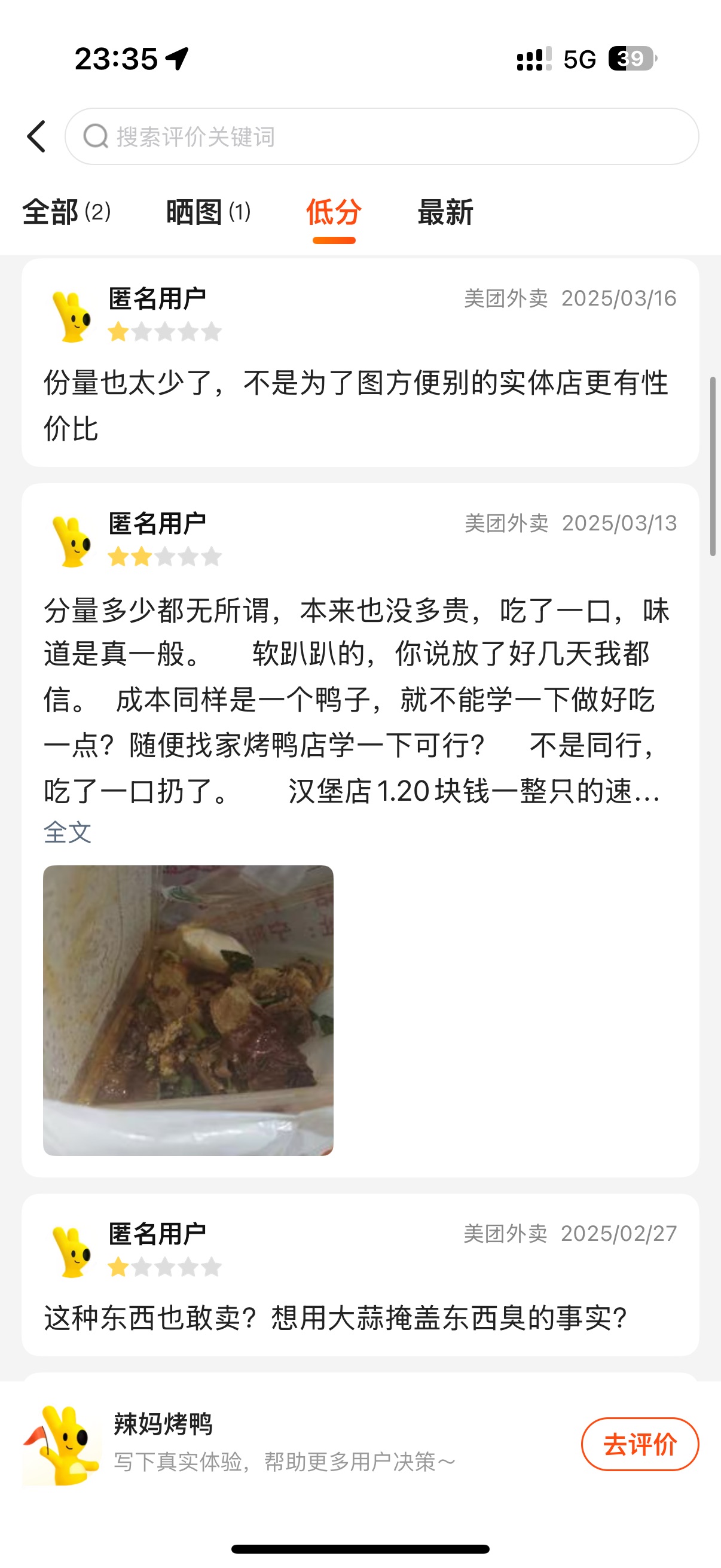Switch to the 最新 tab
The width and height of the screenshot is (721, 1568).
[445, 212]
